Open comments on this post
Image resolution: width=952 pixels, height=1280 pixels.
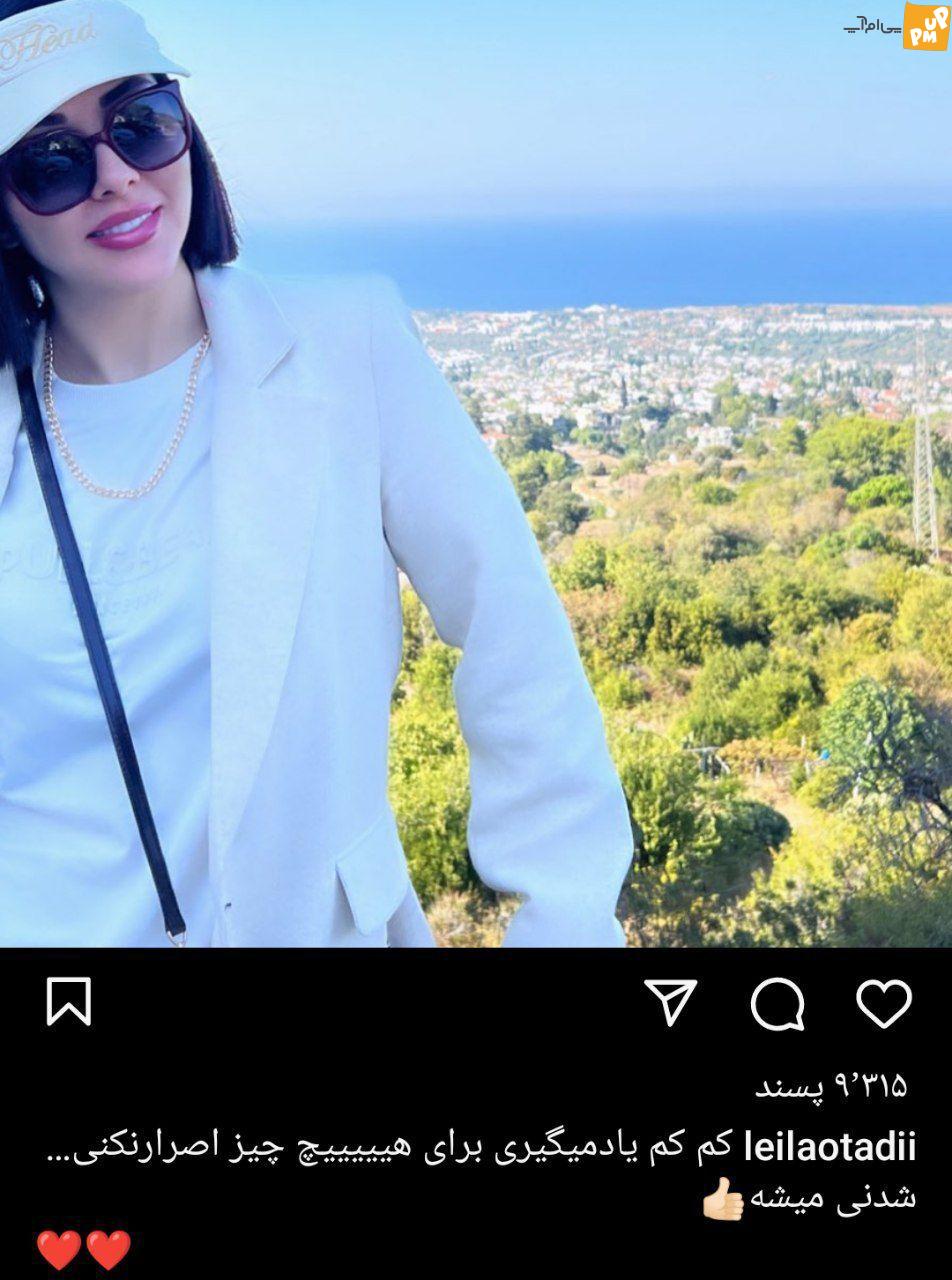[x=777, y=1003]
